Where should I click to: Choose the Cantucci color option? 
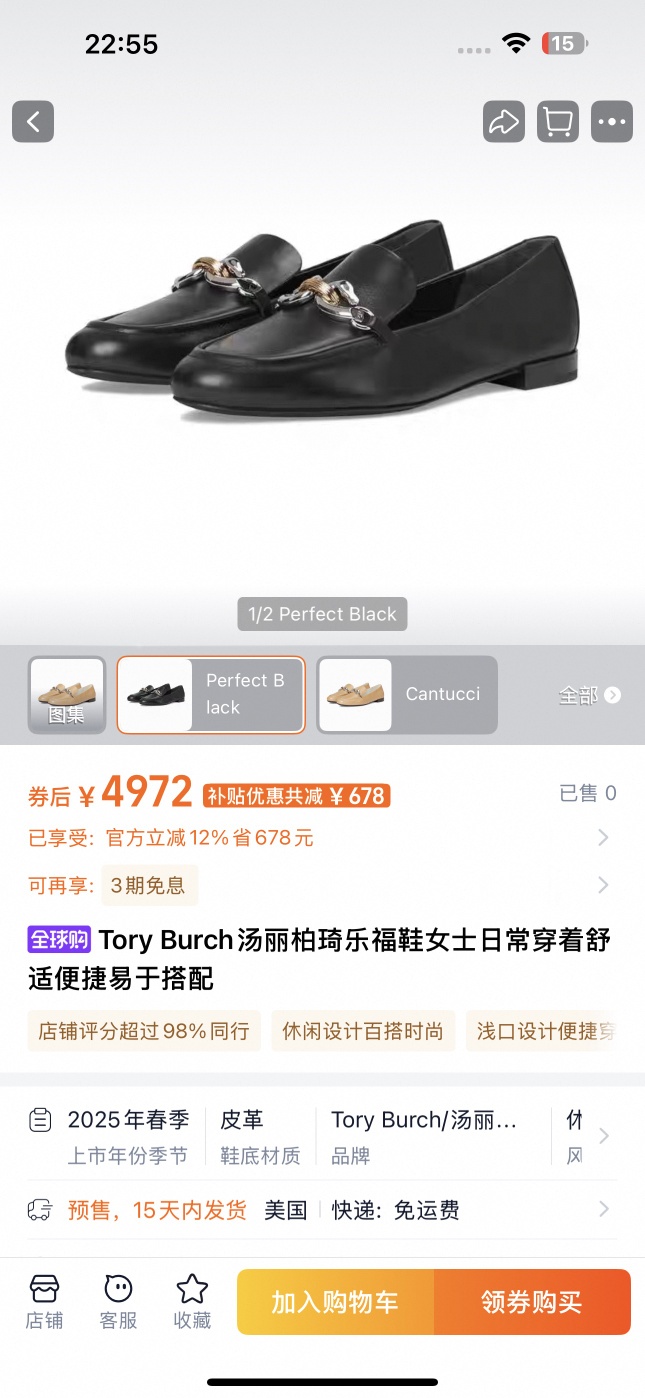407,695
